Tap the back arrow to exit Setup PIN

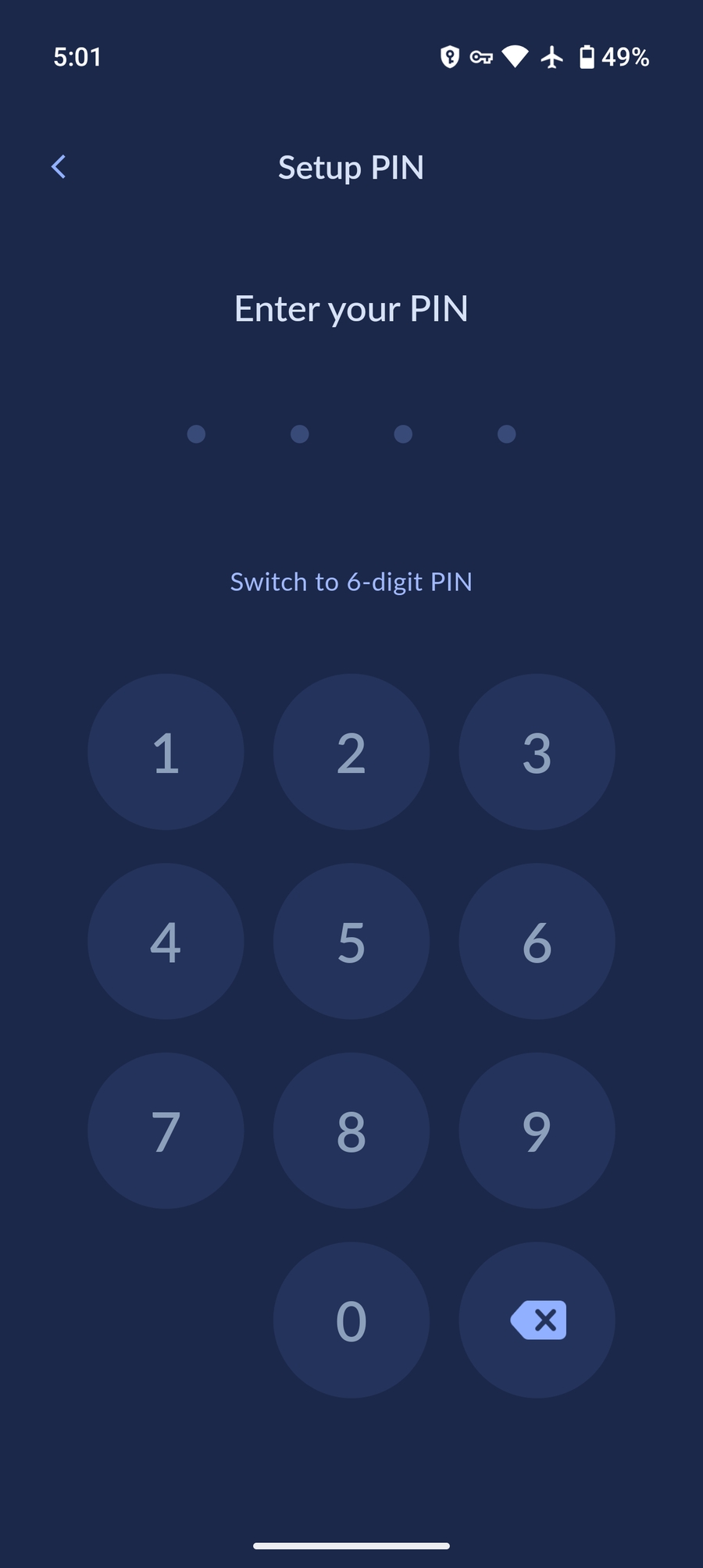(58, 166)
